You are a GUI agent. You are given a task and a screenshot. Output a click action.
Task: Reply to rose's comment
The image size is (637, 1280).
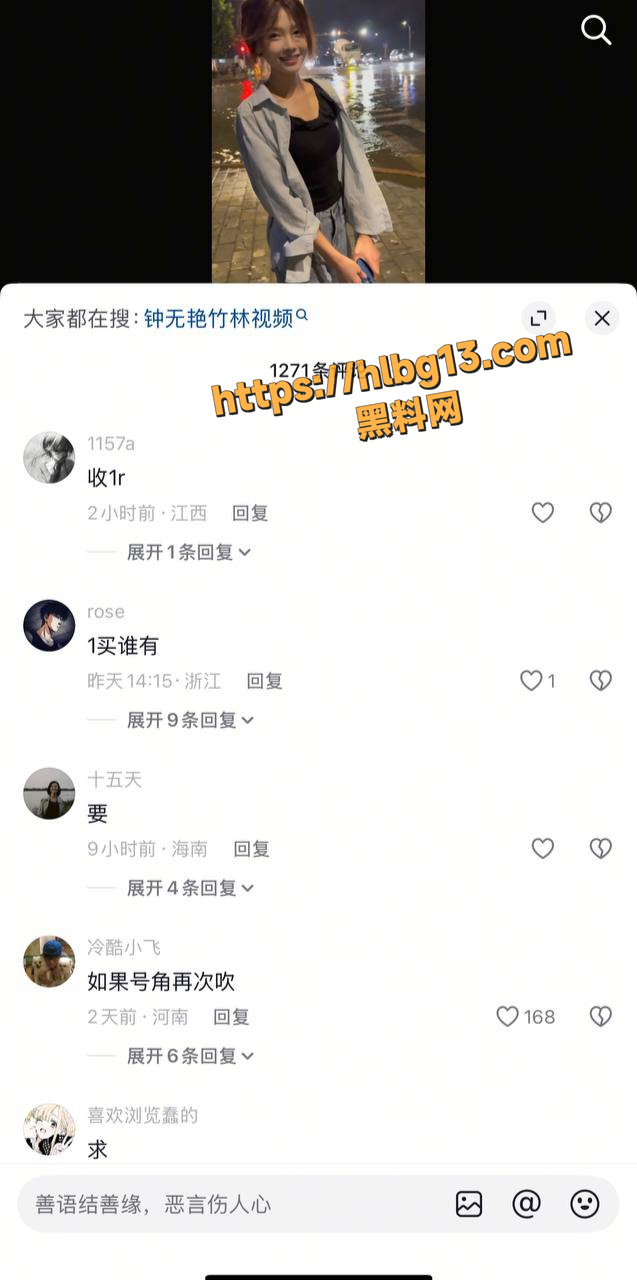(x=265, y=681)
